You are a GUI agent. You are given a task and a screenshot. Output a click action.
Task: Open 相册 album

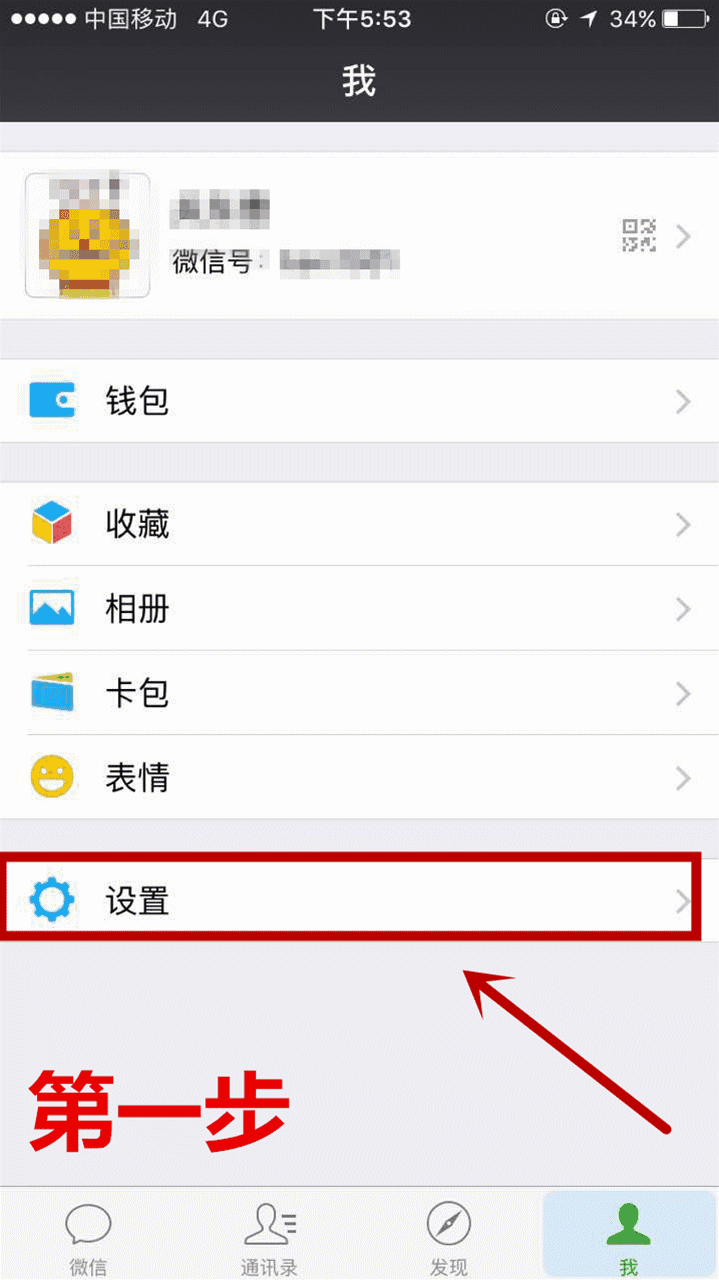tap(360, 608)
